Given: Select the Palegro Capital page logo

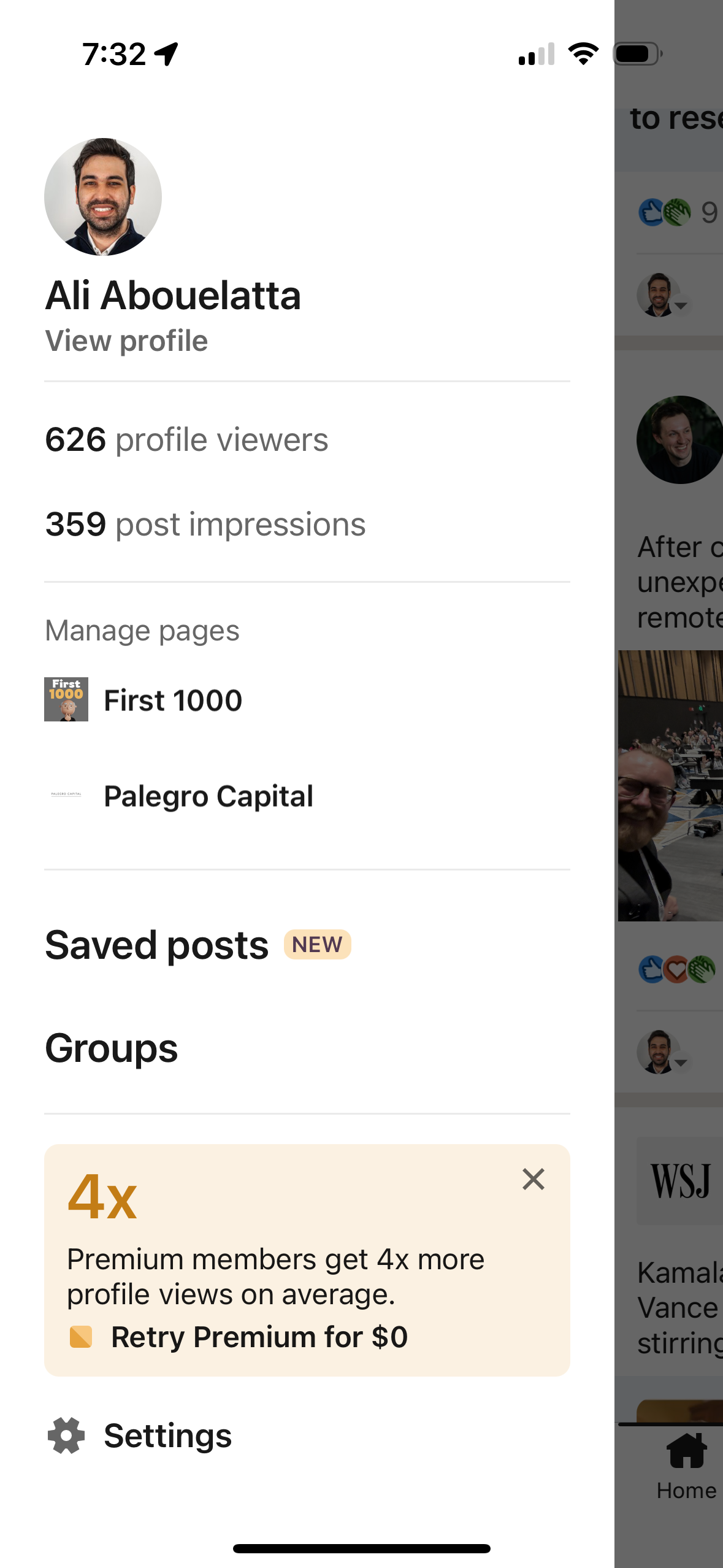Looking at the screenshot, I should coord(66,795).
